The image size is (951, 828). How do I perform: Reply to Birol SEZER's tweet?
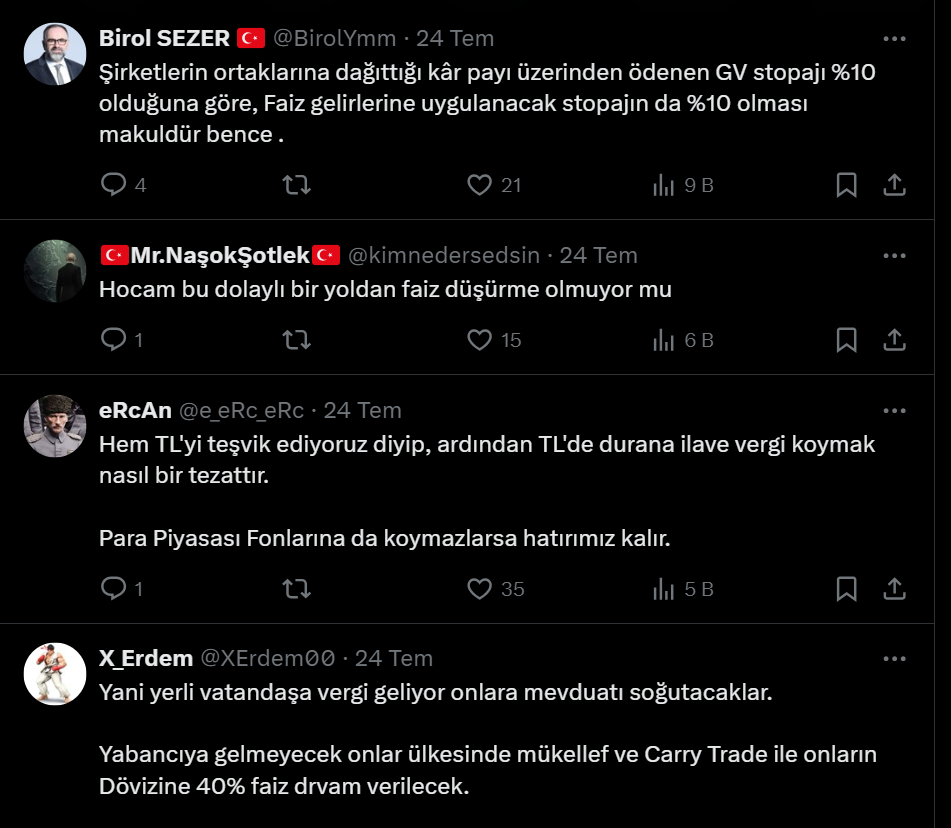115,185
